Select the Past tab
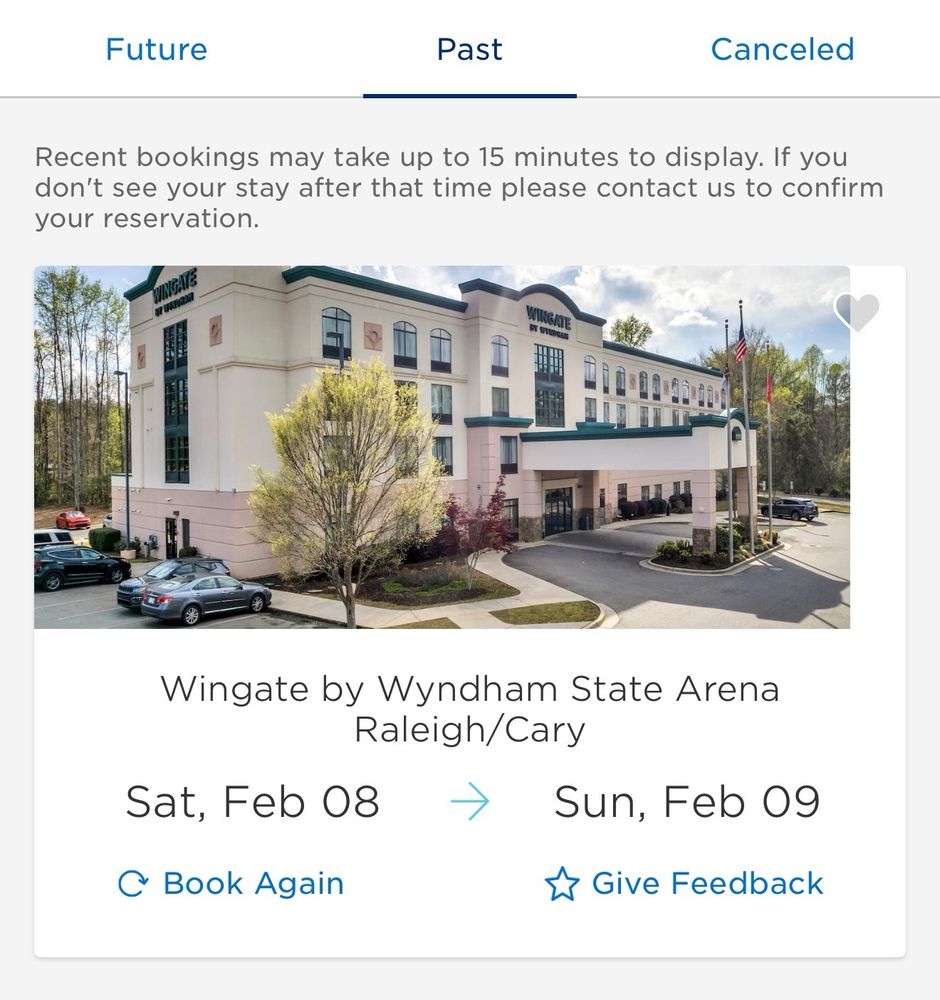 [x=469, y=49]
